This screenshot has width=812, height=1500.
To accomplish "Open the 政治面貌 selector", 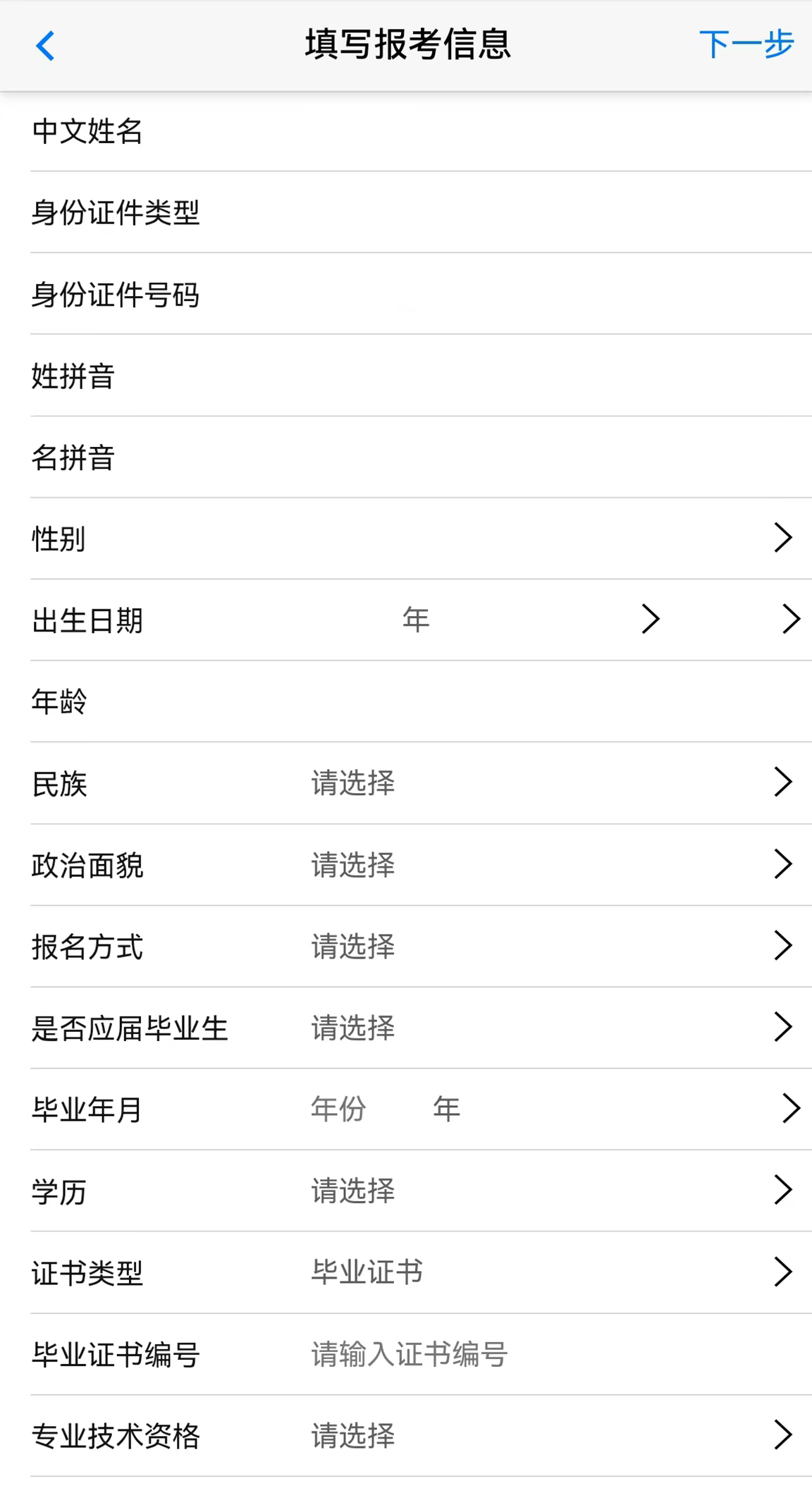I will coord(550,864).
